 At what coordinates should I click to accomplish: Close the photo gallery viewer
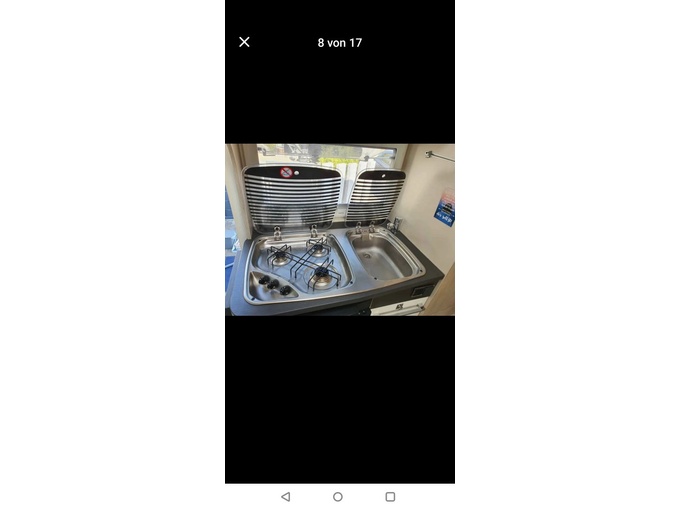pyautogui.click(x=244, y=42)
